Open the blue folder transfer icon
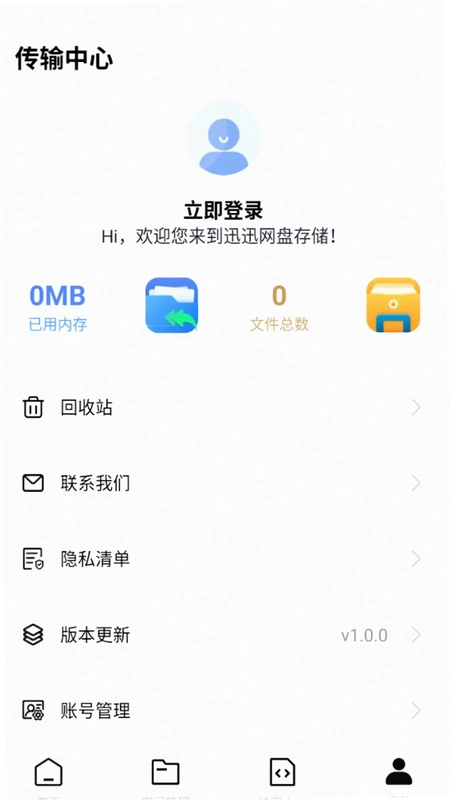450x800 pixels. pyautogui.click(x=171, y=305)
